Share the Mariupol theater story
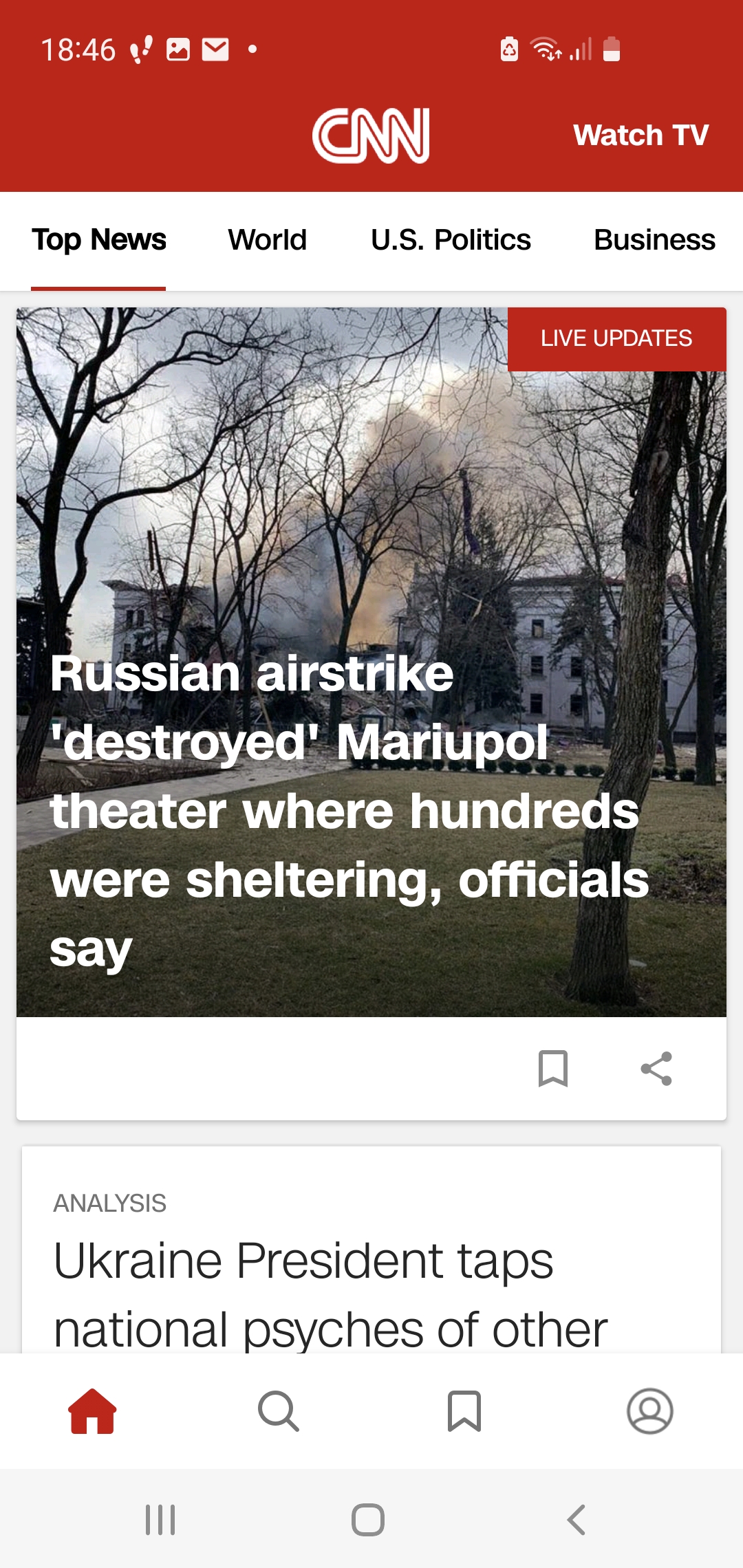 (x=656, y=1069)
